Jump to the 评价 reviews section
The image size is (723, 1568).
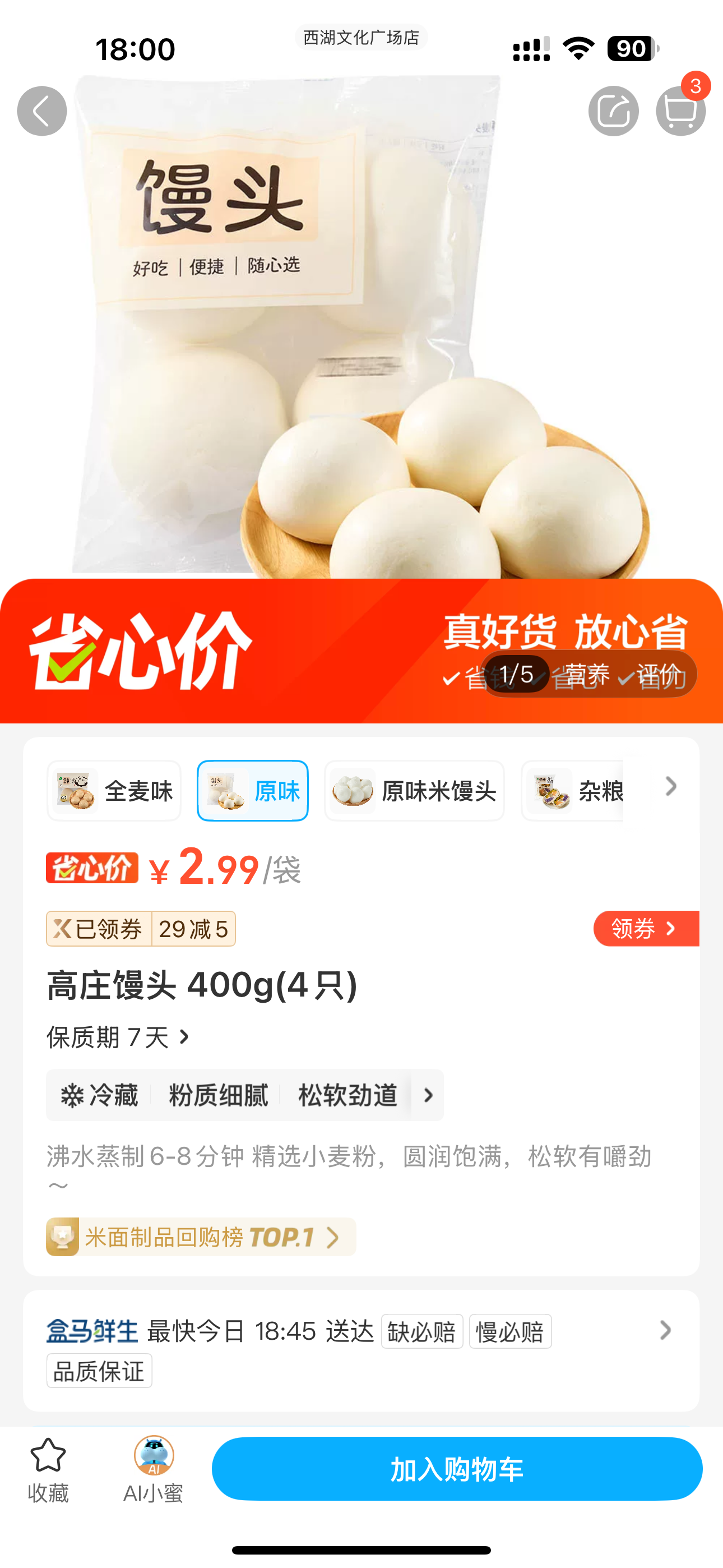coord(659,675)
